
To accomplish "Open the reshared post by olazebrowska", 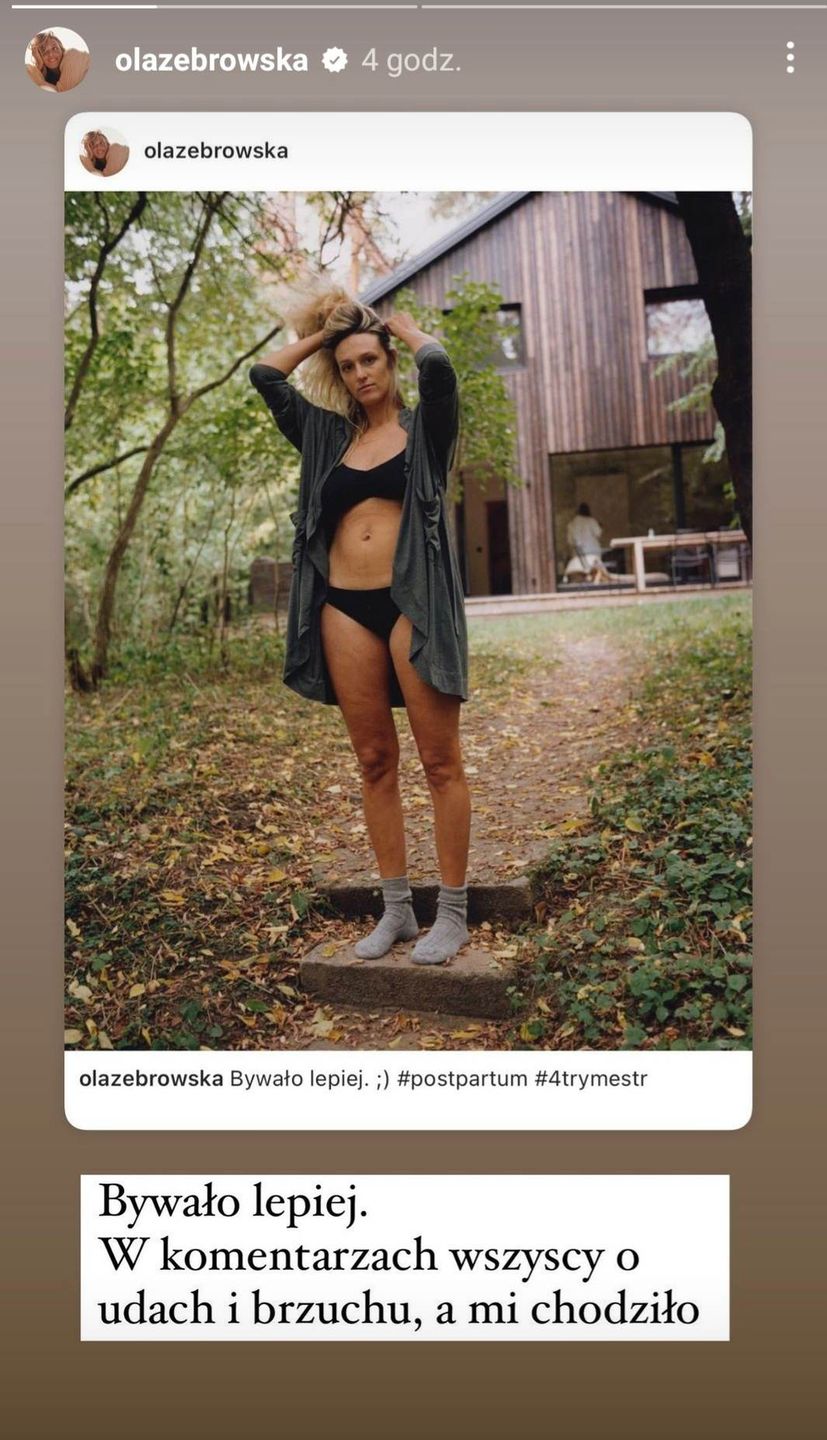I will tap(408, 620).
